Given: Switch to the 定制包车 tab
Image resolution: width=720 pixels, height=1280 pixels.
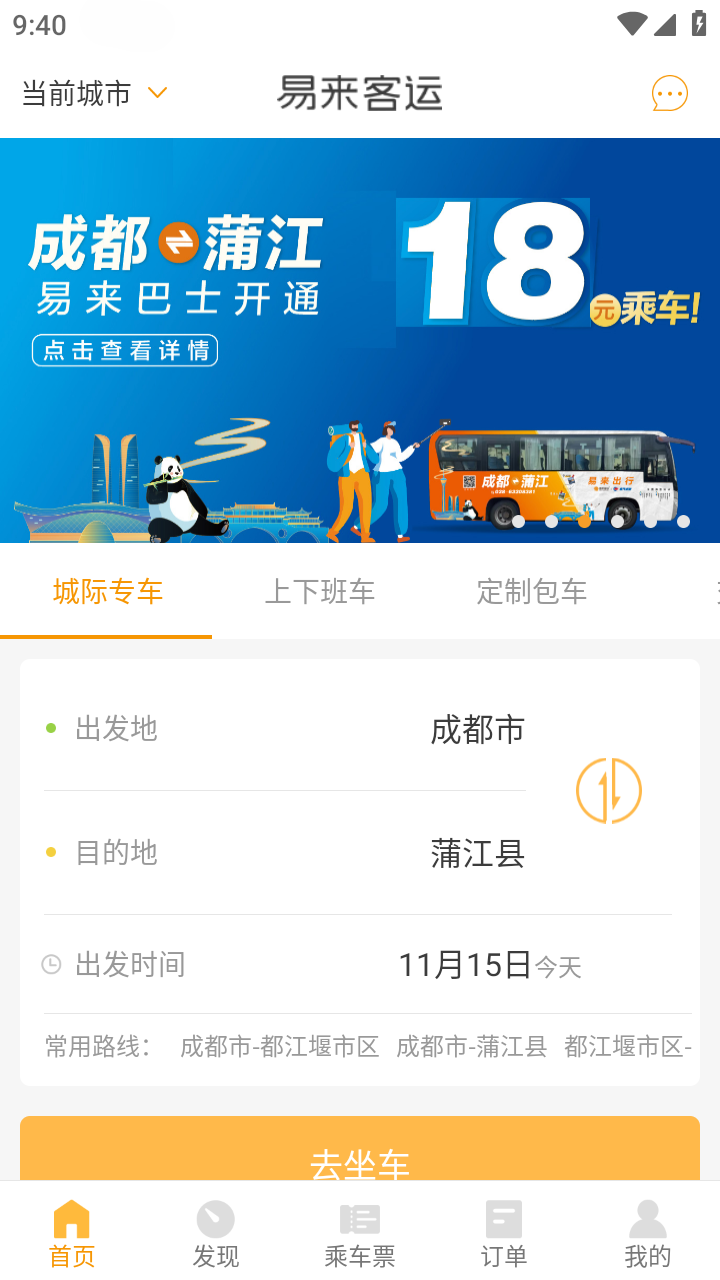Looking at the screenshot, I should point(531,592).
